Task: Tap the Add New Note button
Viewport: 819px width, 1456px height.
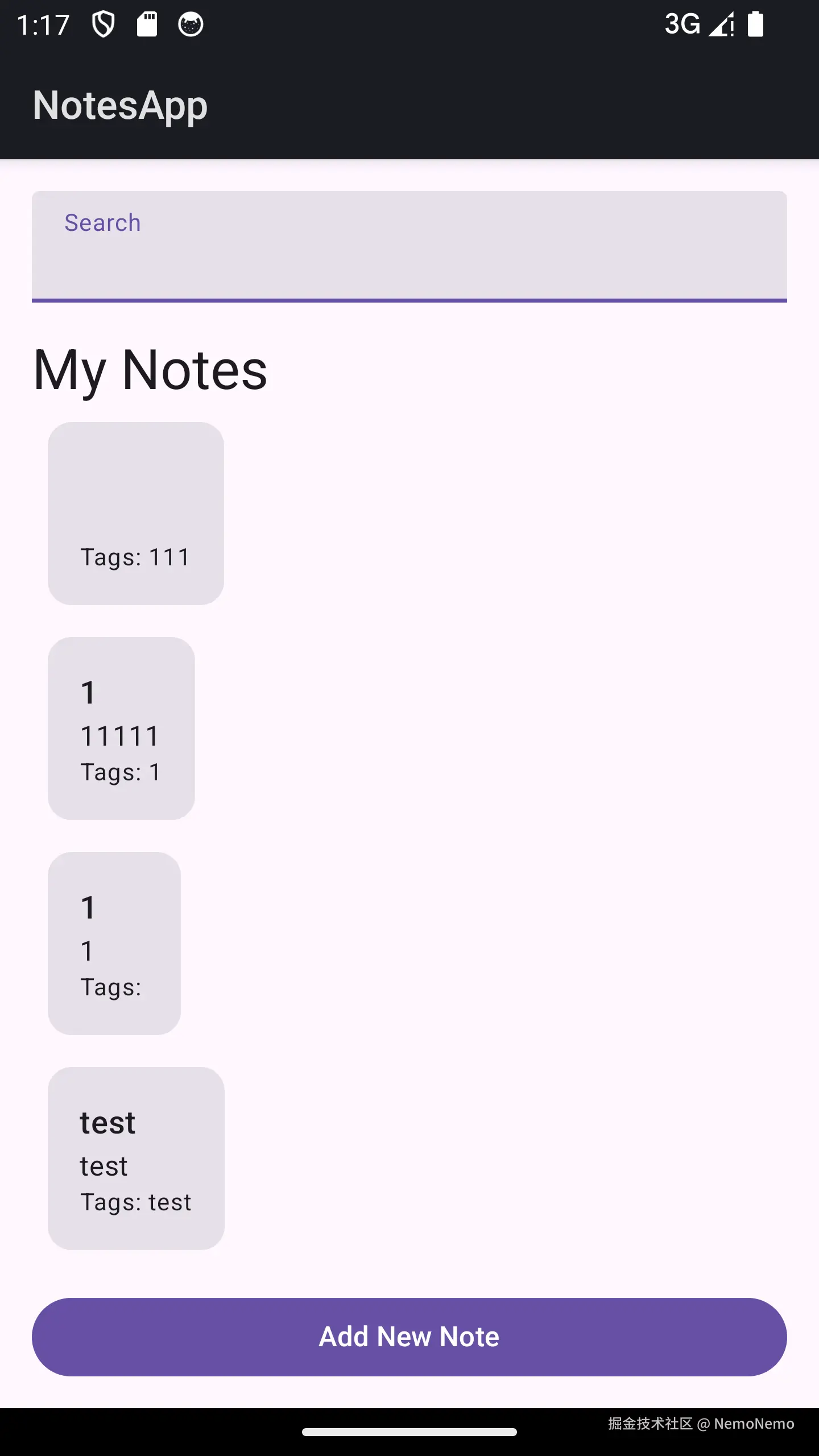Action: (409, 1337)
